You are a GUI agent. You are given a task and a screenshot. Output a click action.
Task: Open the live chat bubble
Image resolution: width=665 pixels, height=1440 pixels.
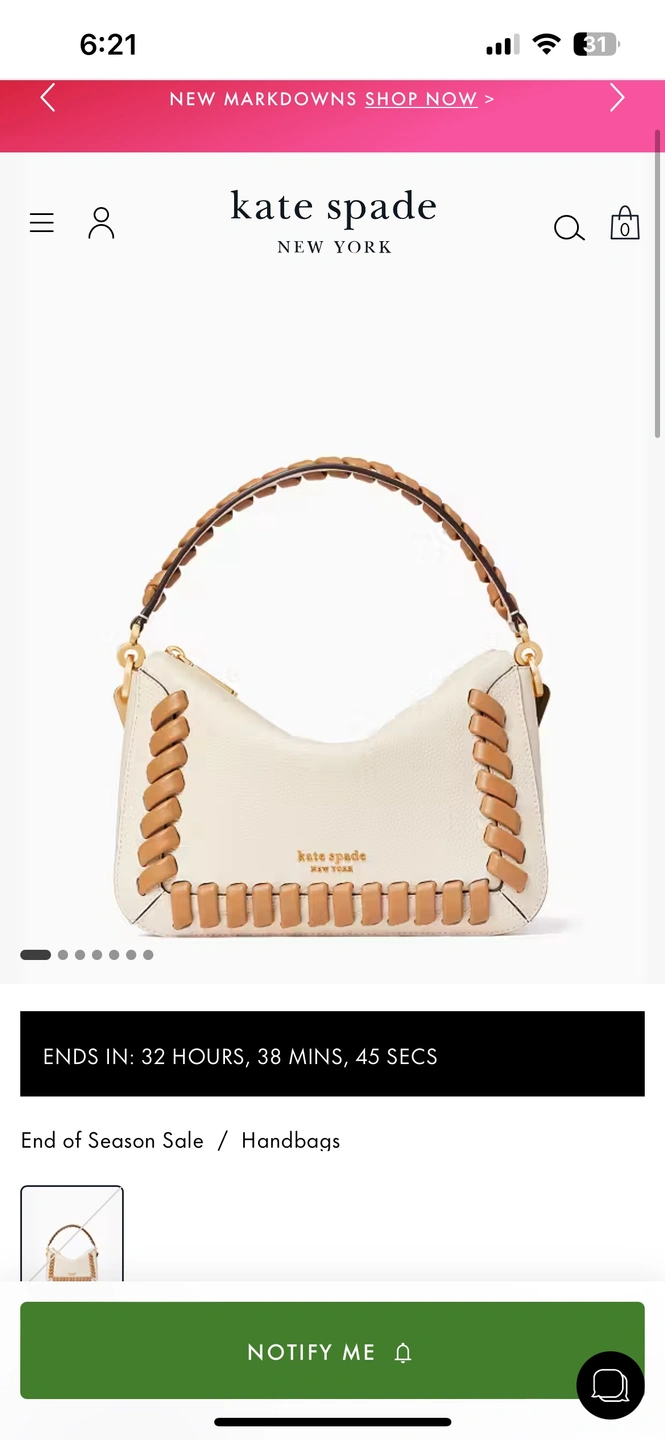[x=610, y=1385]
